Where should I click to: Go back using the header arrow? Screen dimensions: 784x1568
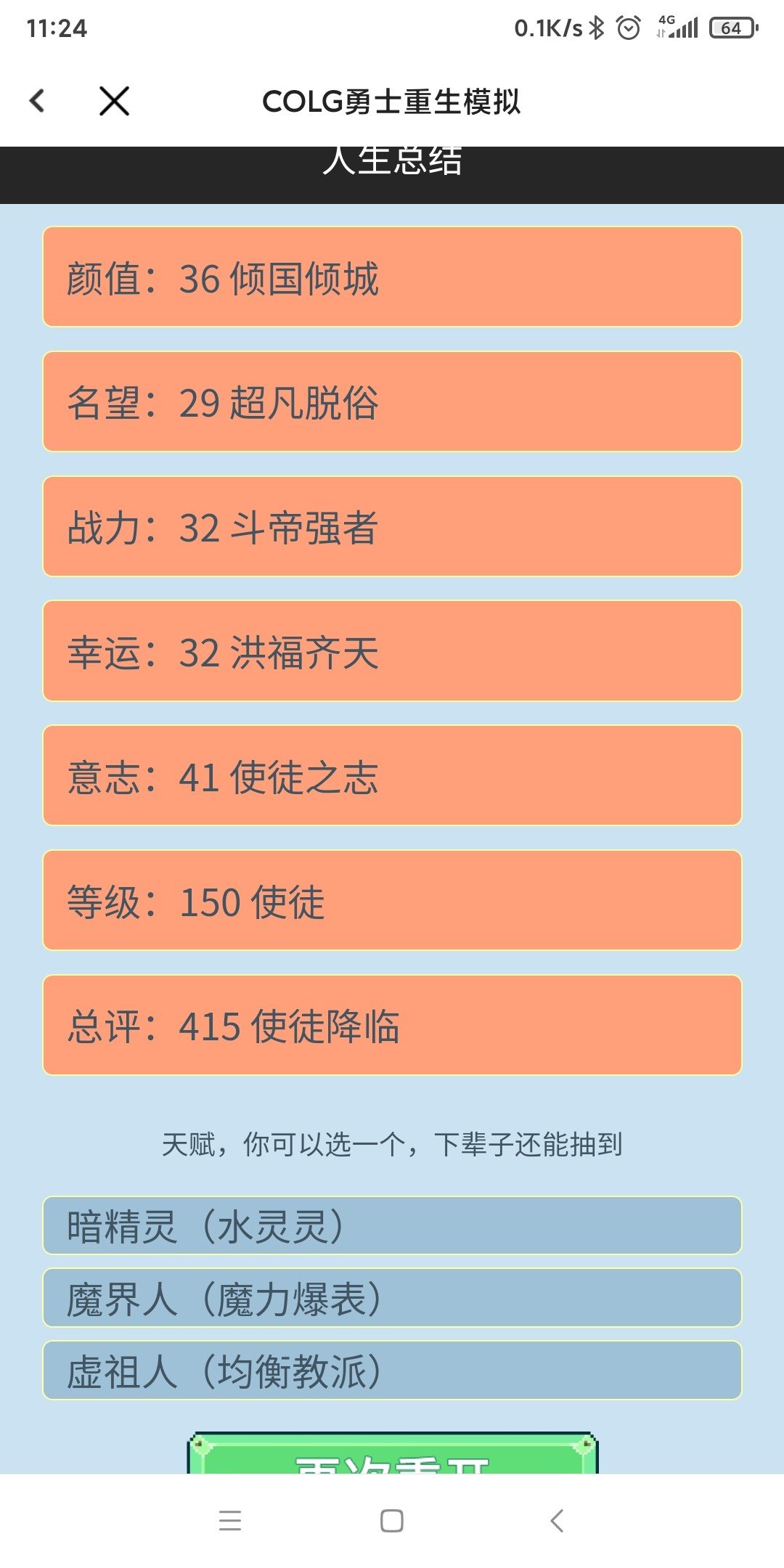[x=38, y=101]
